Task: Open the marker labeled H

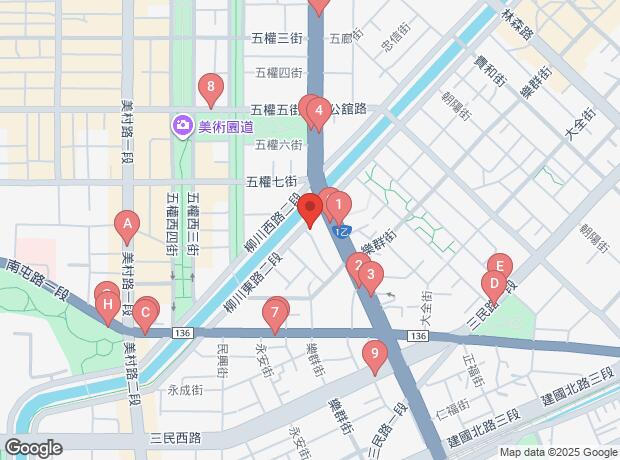Action: (x=108, y=304)
